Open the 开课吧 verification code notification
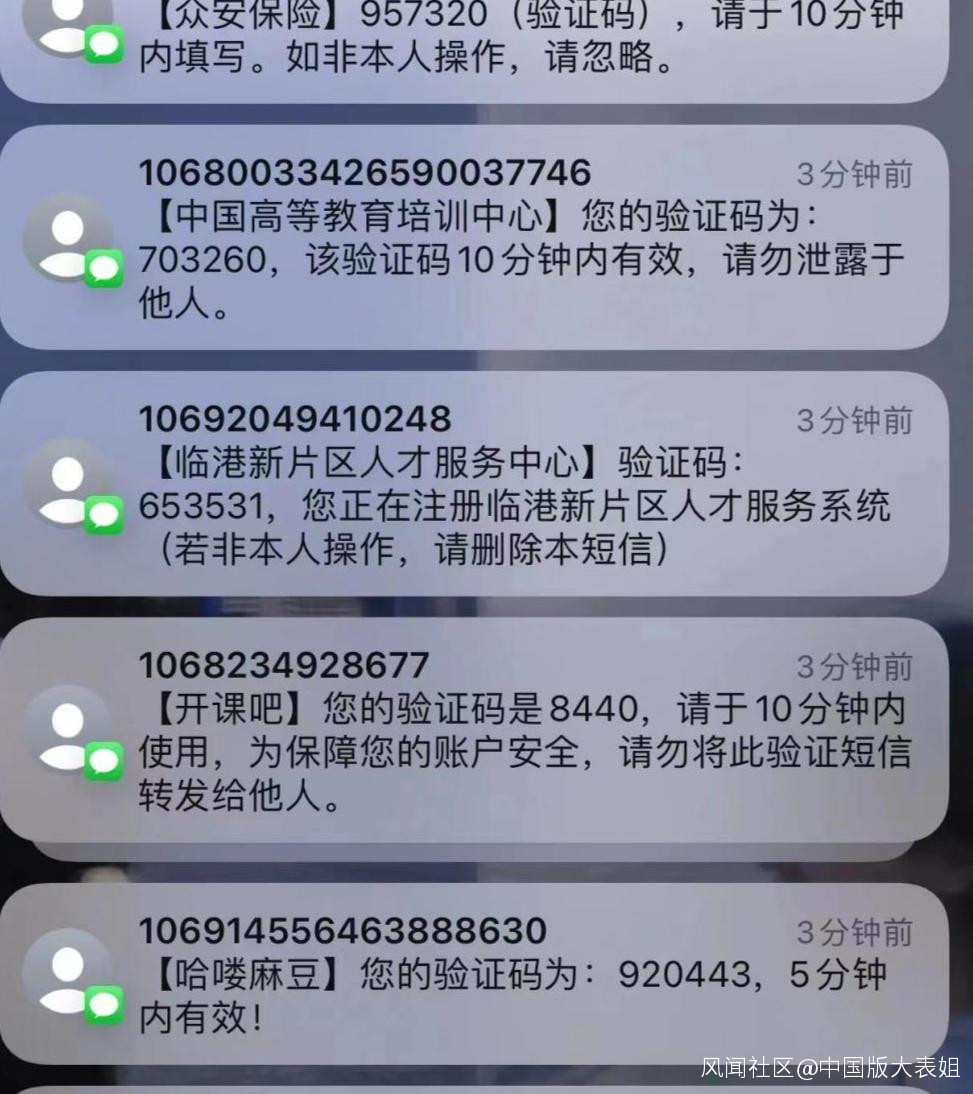Image resolution: width=973 pixels, height=1094 pixels. click(x=474, y=730)
